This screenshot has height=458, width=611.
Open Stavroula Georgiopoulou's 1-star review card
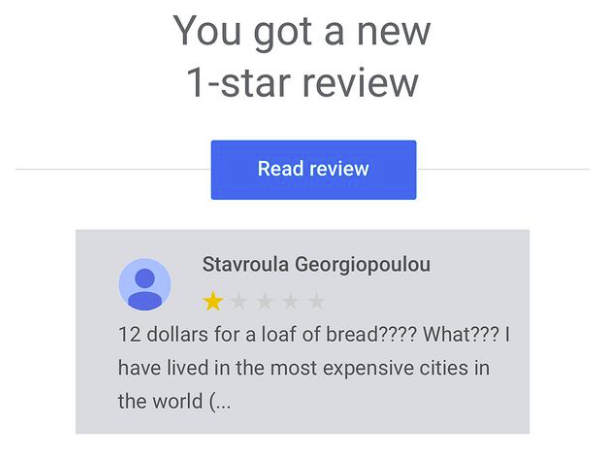(x=302, y=332)
